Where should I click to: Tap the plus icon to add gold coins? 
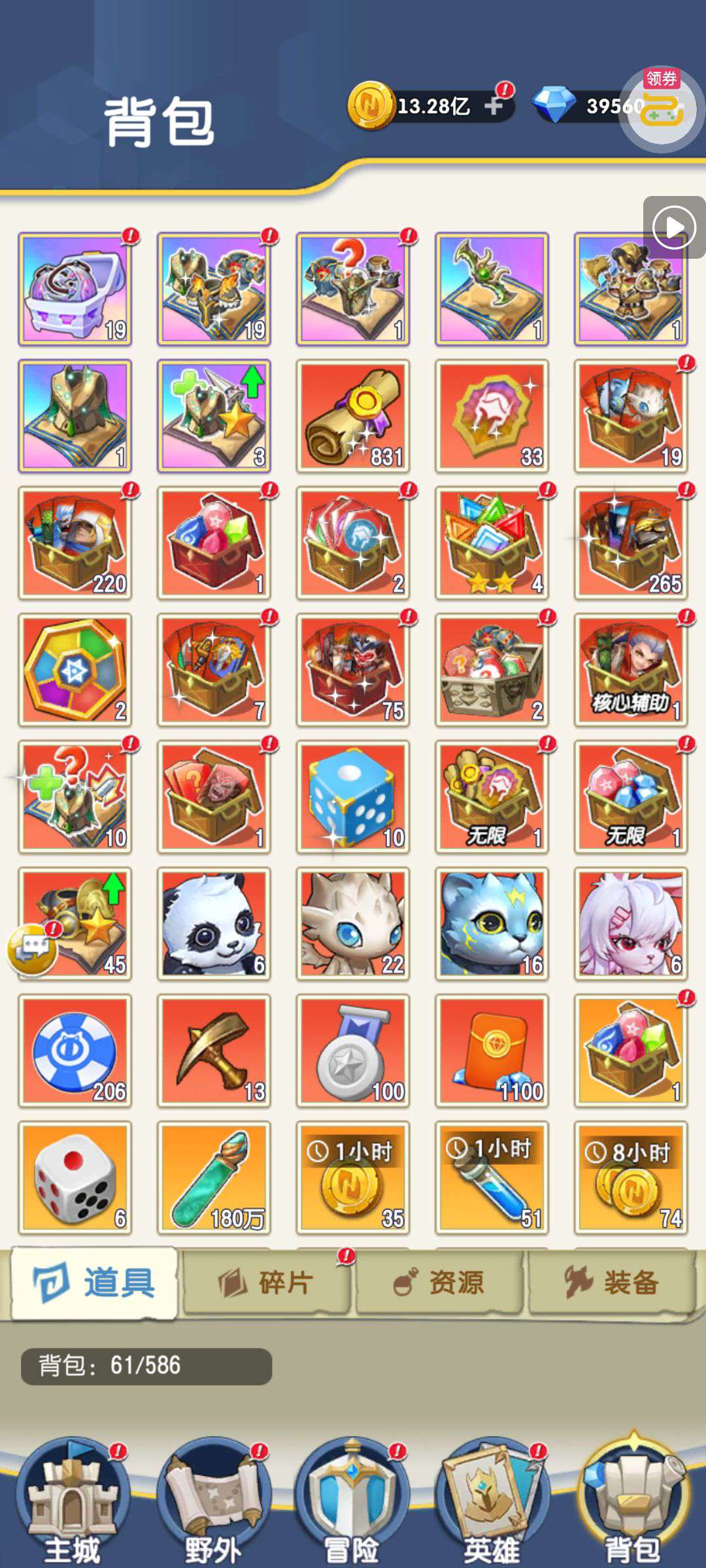pos(494,105)
